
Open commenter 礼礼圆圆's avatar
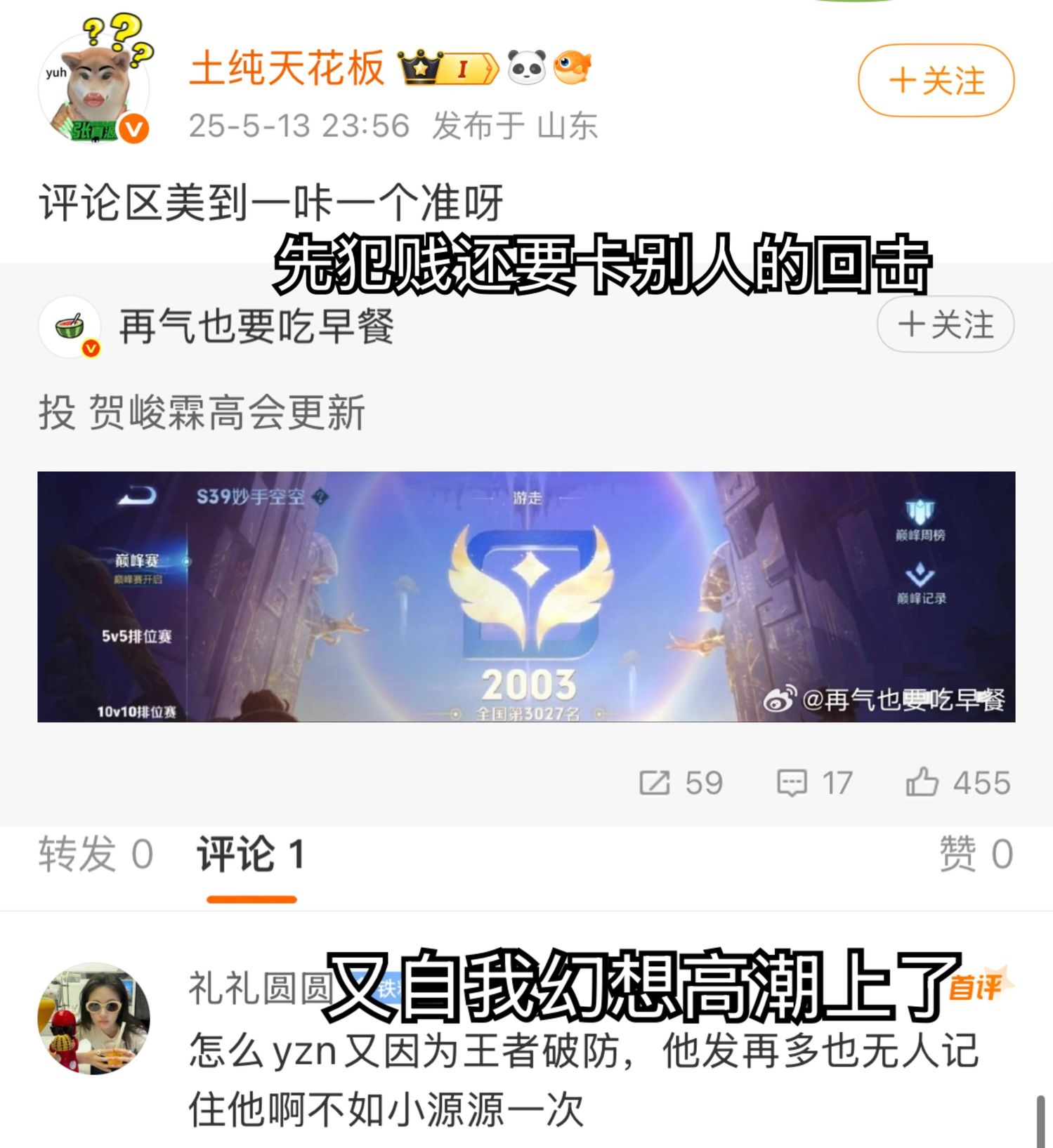point(93,1017)
